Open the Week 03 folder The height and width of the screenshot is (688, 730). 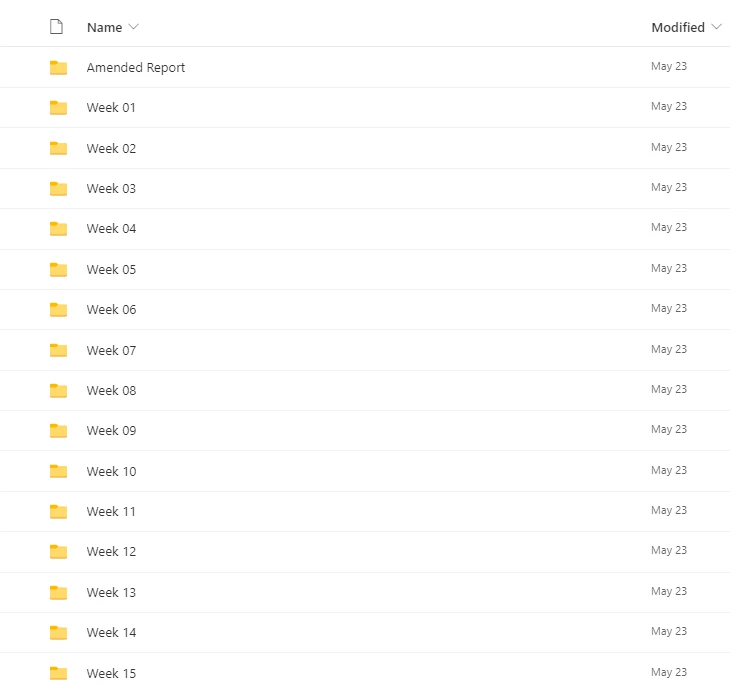click(111, 188)
